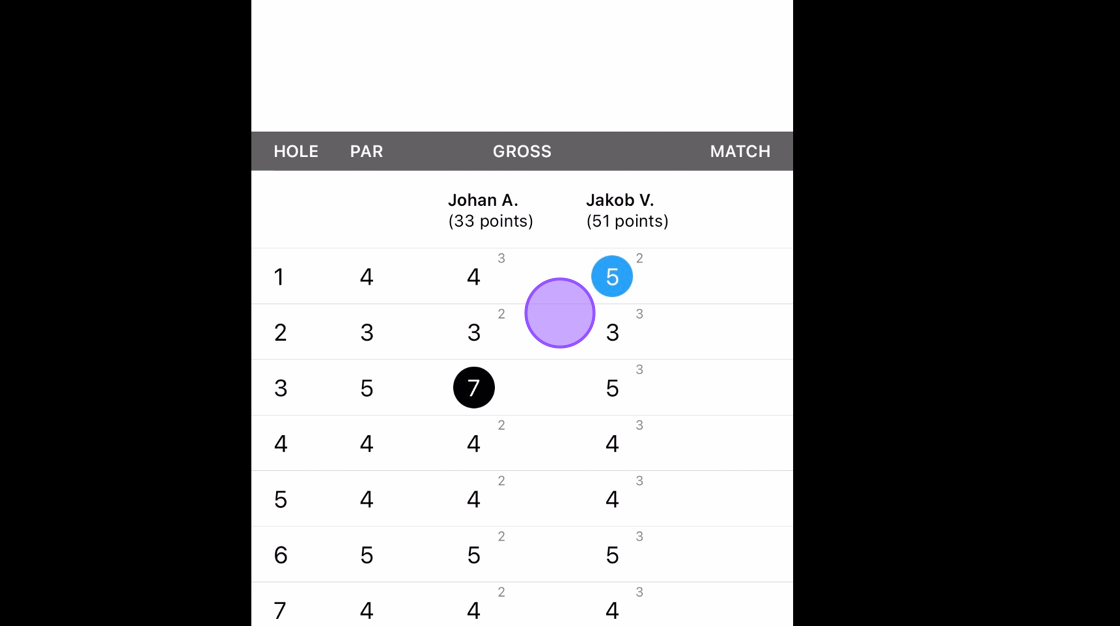The width and height of the screenshot is (1120, 626).
Task: Open hole 3 with Johan's 7
Action: (473, 388)
